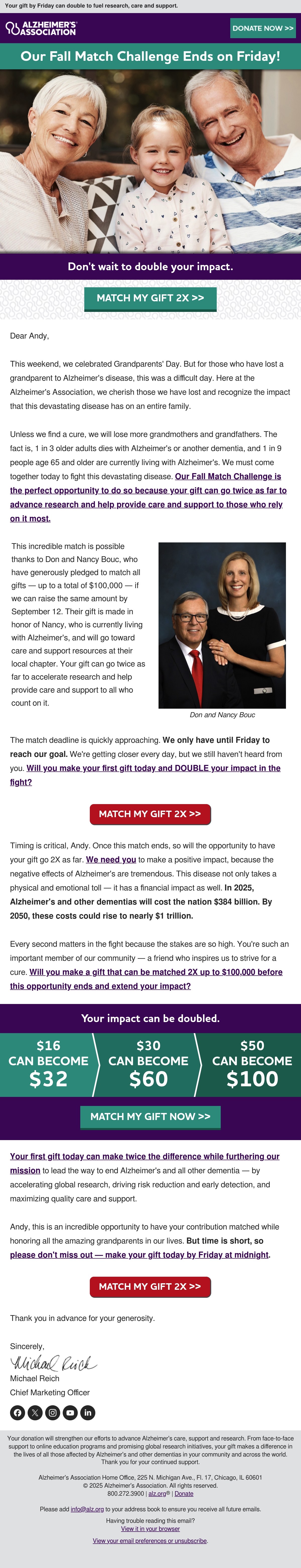Open the 'Your first gift today' mission link

point(145,1163)
